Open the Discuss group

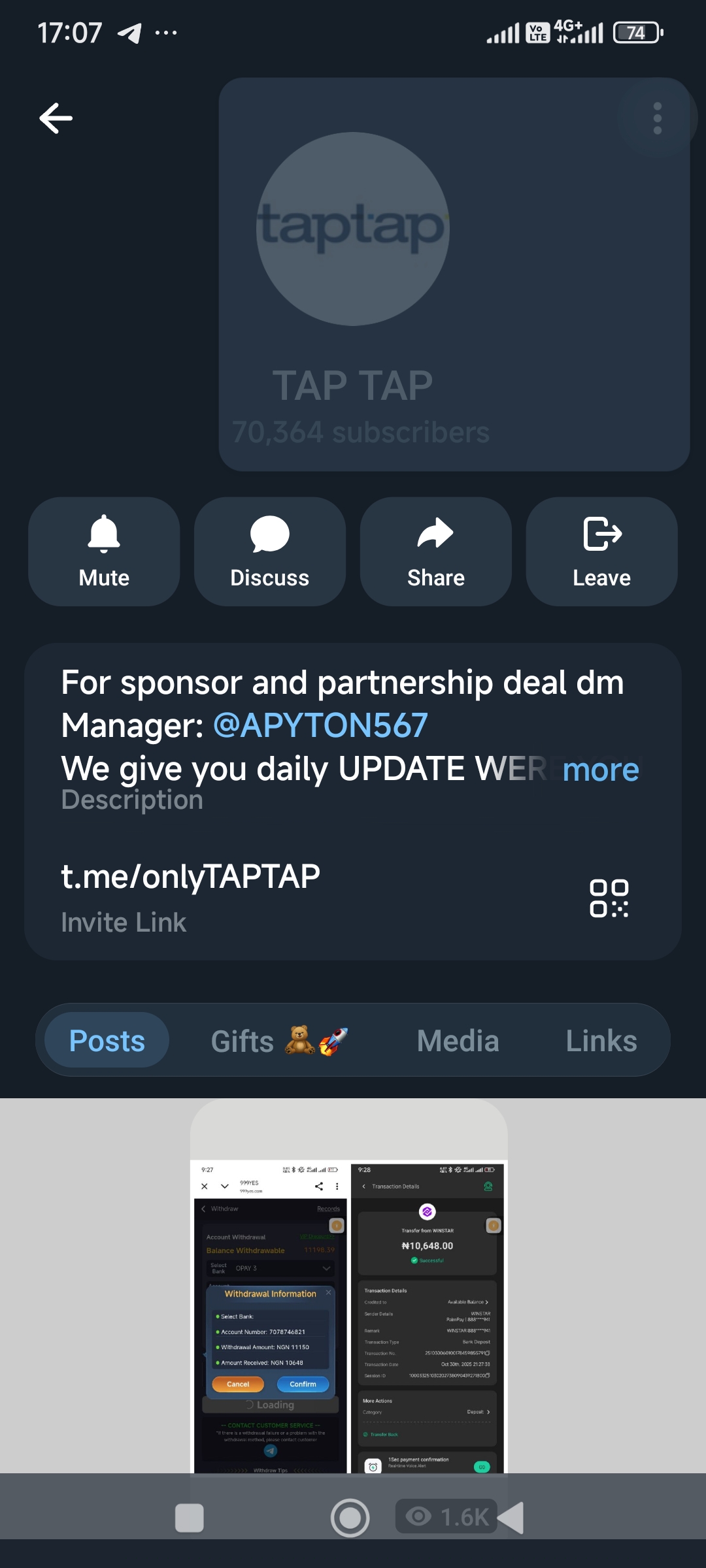269,551
